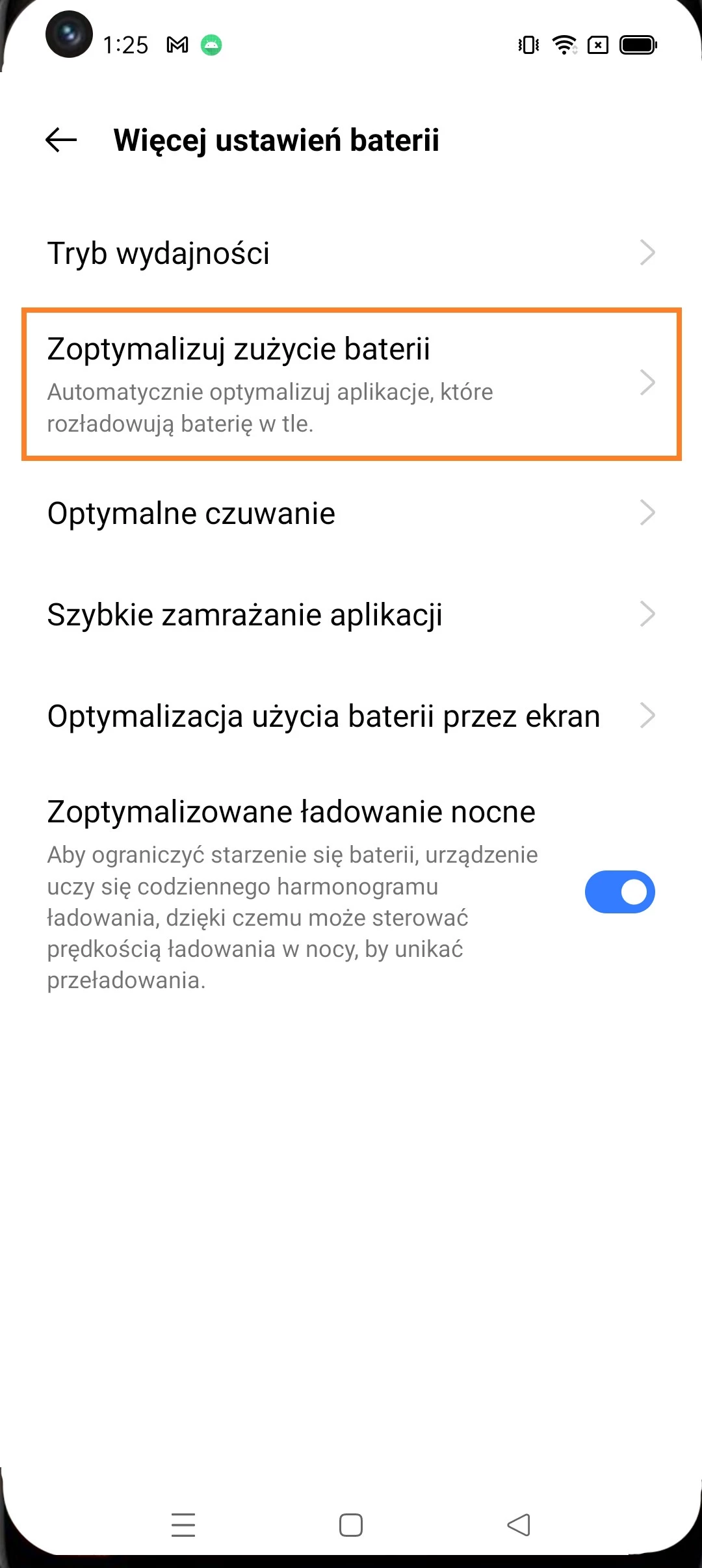Go back using the arrow next to Więcej ustawień baterii
Viewport: 702px width, 1568px height.
point(62,140)
